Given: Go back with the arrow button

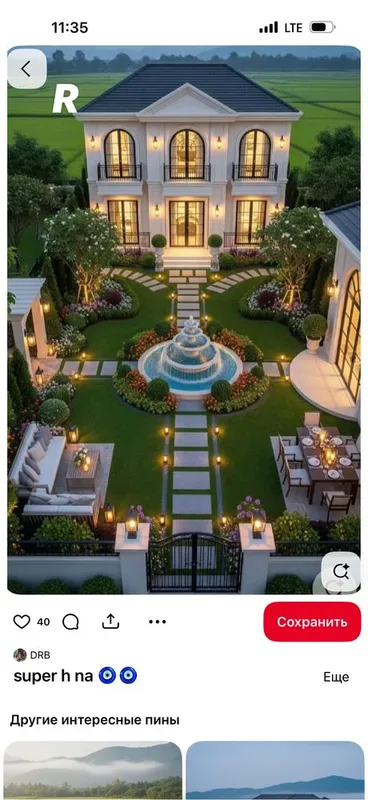Looking at the screenshot, I should 27,69.
